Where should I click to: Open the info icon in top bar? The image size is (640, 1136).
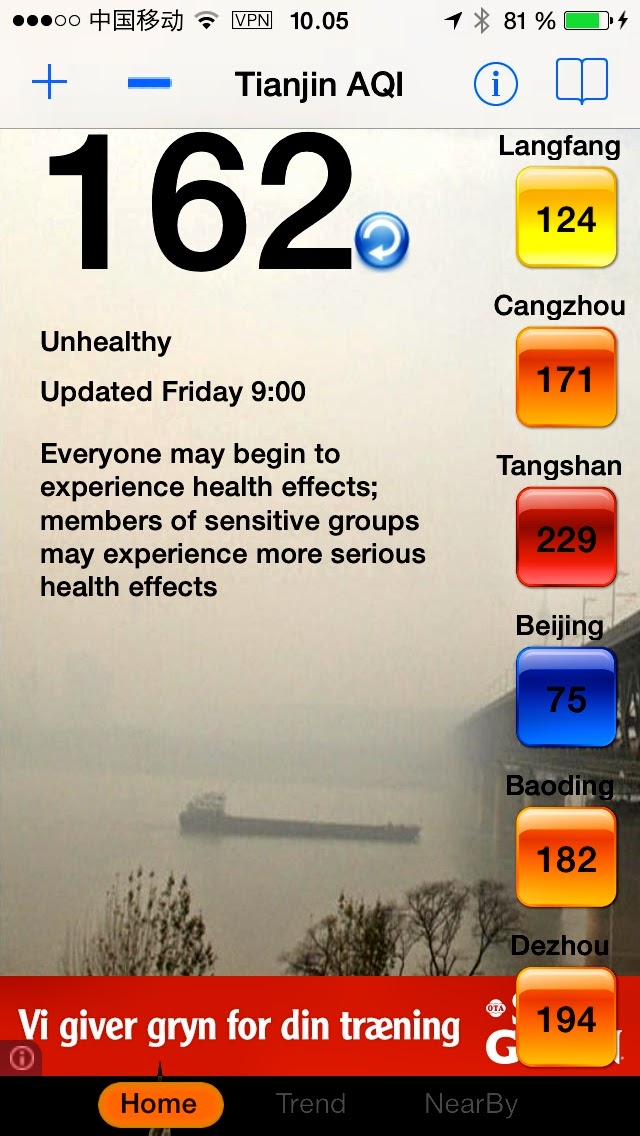(x=496, y=83)
